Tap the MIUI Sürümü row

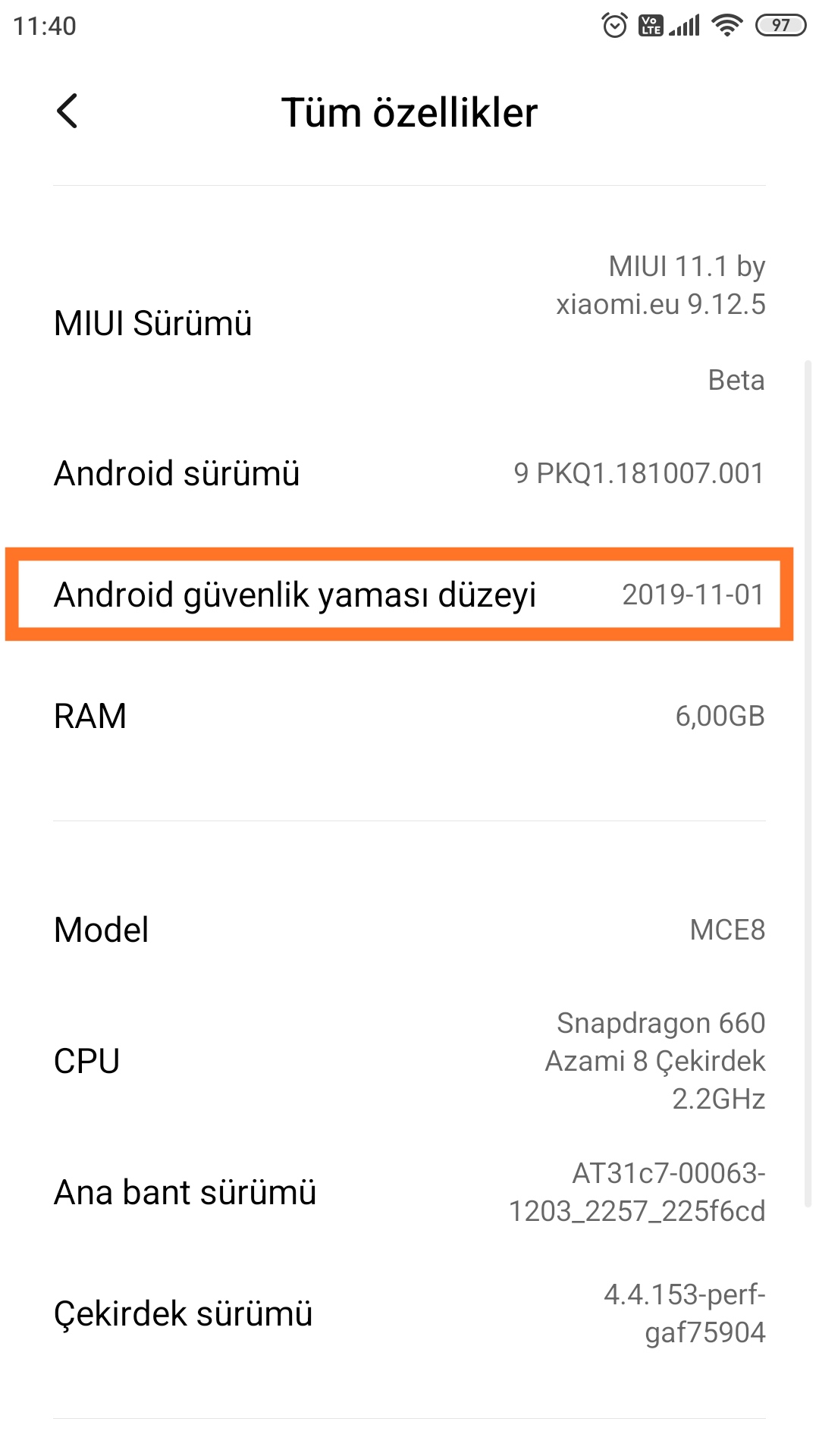(409, 323)
